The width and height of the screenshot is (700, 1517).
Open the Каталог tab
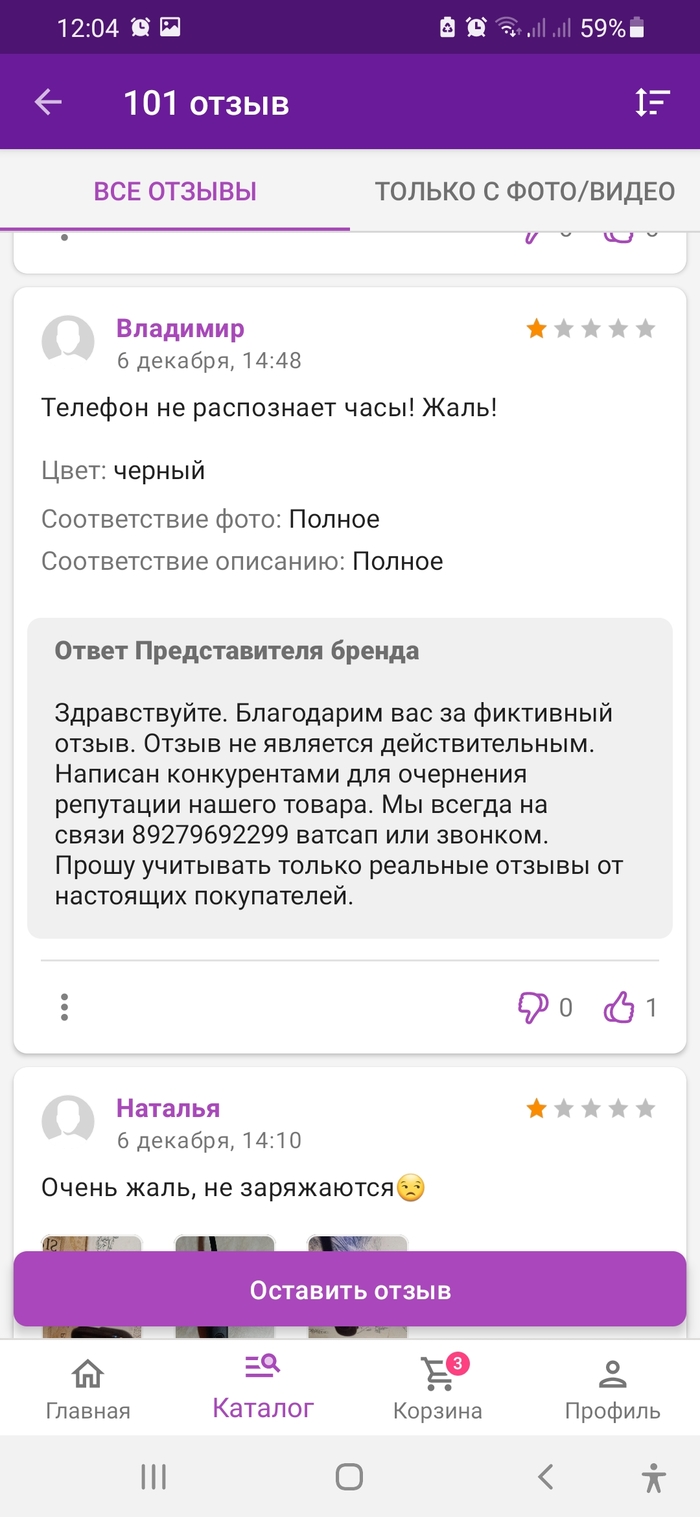pyautogui.click(x=263, y=1387)
